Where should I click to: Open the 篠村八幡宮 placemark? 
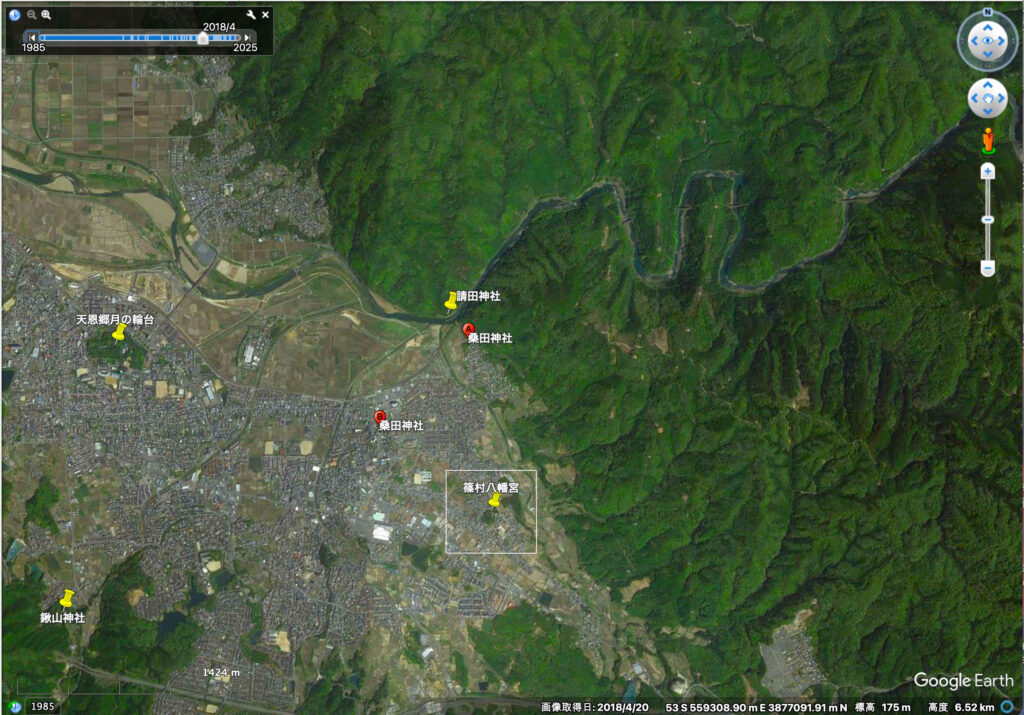point(494,500)
